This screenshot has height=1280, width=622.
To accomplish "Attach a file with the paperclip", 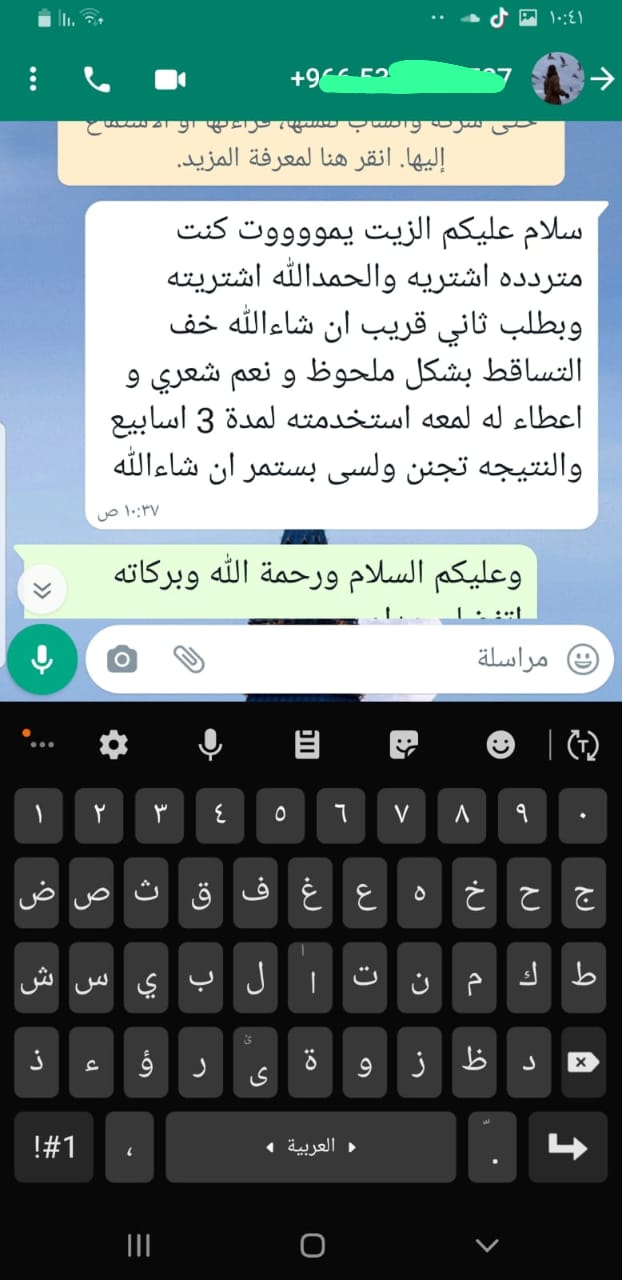I will [188, 659].
